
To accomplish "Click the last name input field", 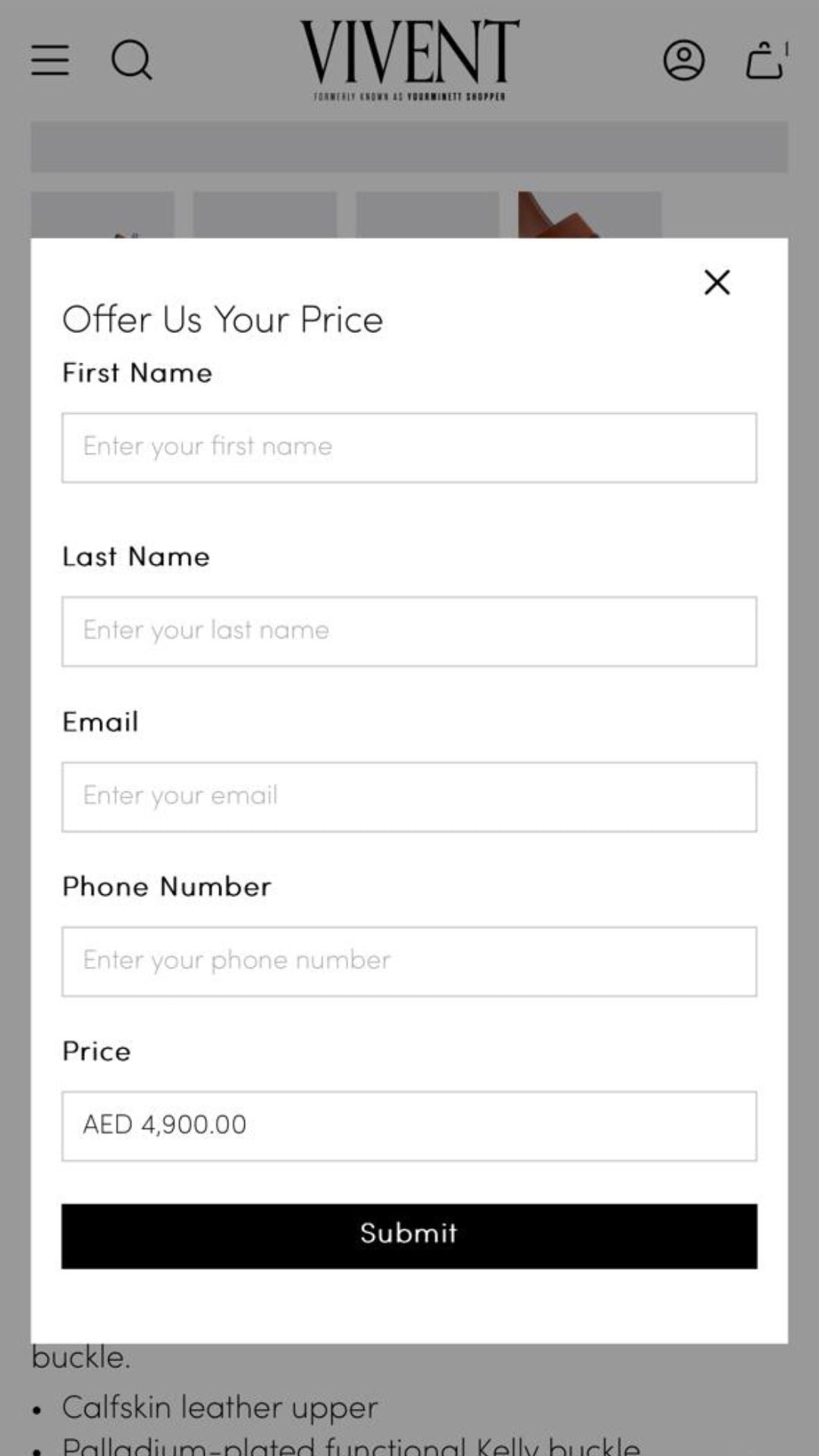I will (x=409, y=631).
